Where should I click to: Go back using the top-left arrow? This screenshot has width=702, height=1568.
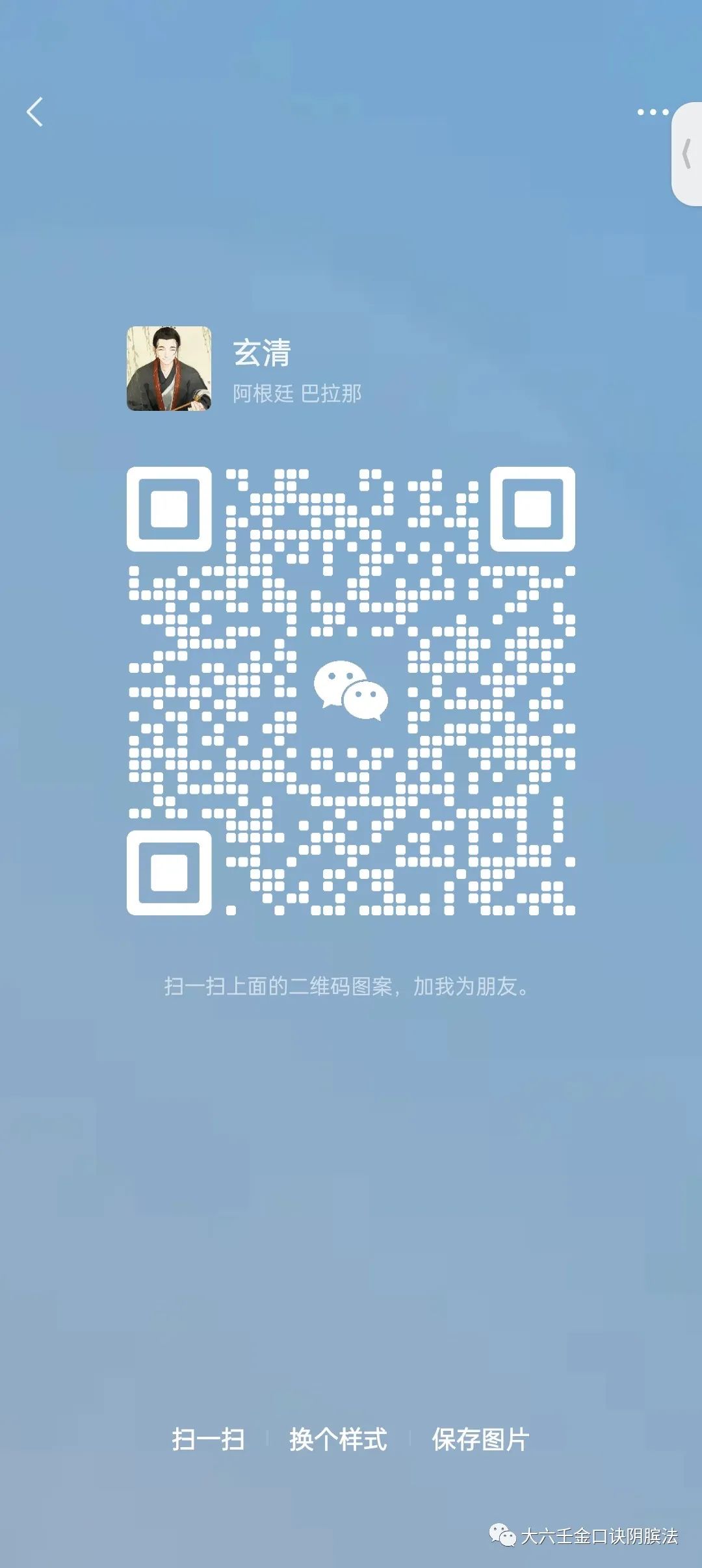tap(35, 112)
